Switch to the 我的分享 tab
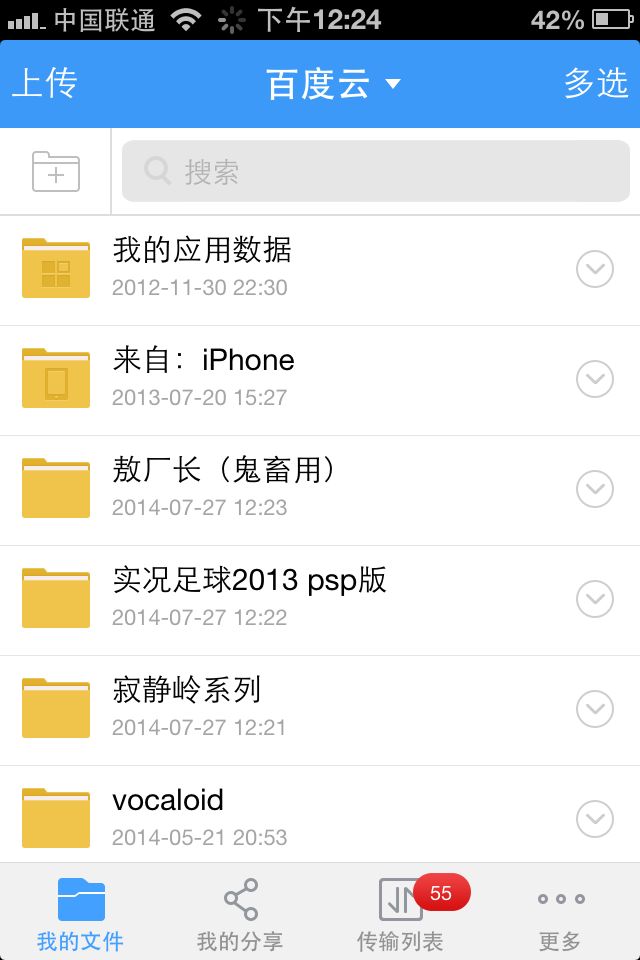This screenshot has height=960, width=640. [x=240, y=914]
